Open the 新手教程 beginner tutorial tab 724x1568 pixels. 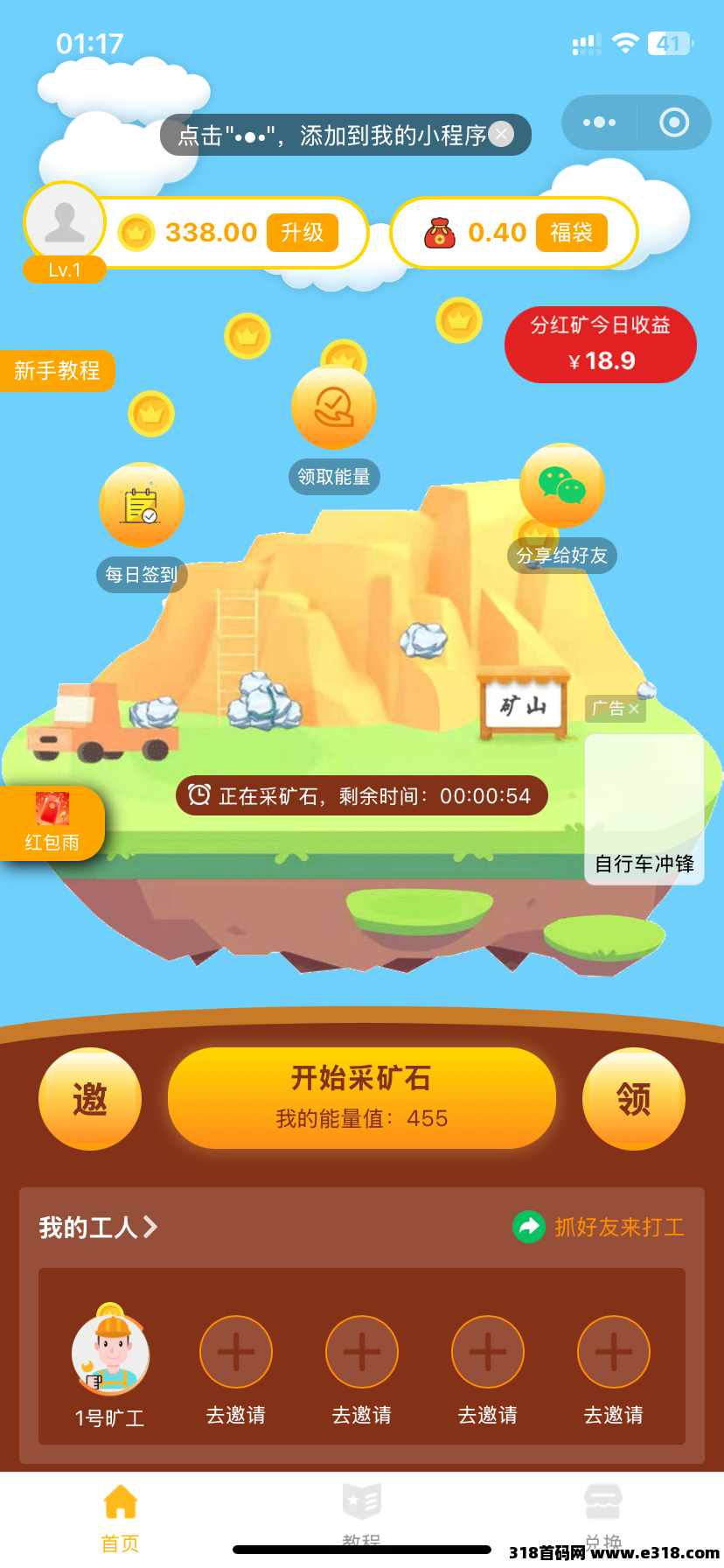56,371
